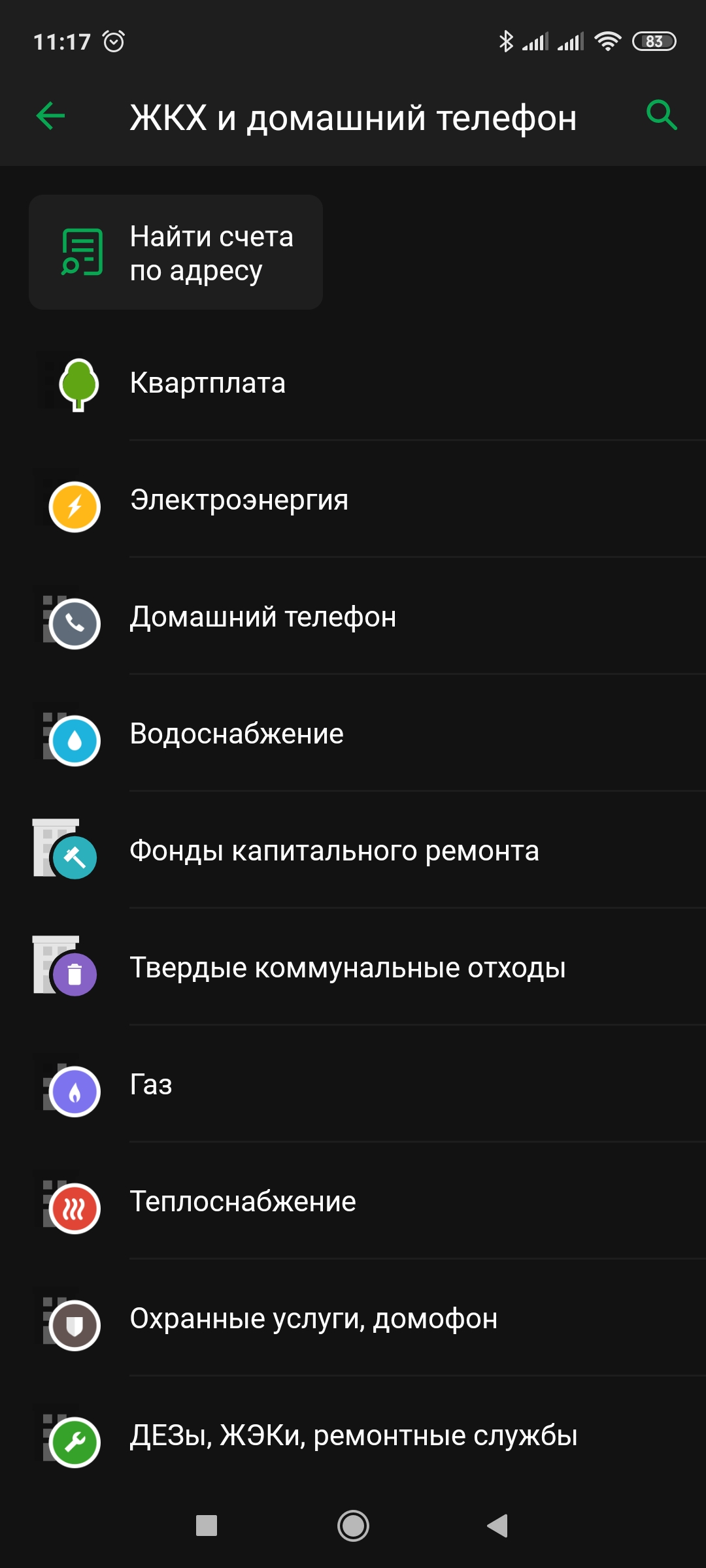Tap 'Найти счета по адресу' button

point(176,253)
